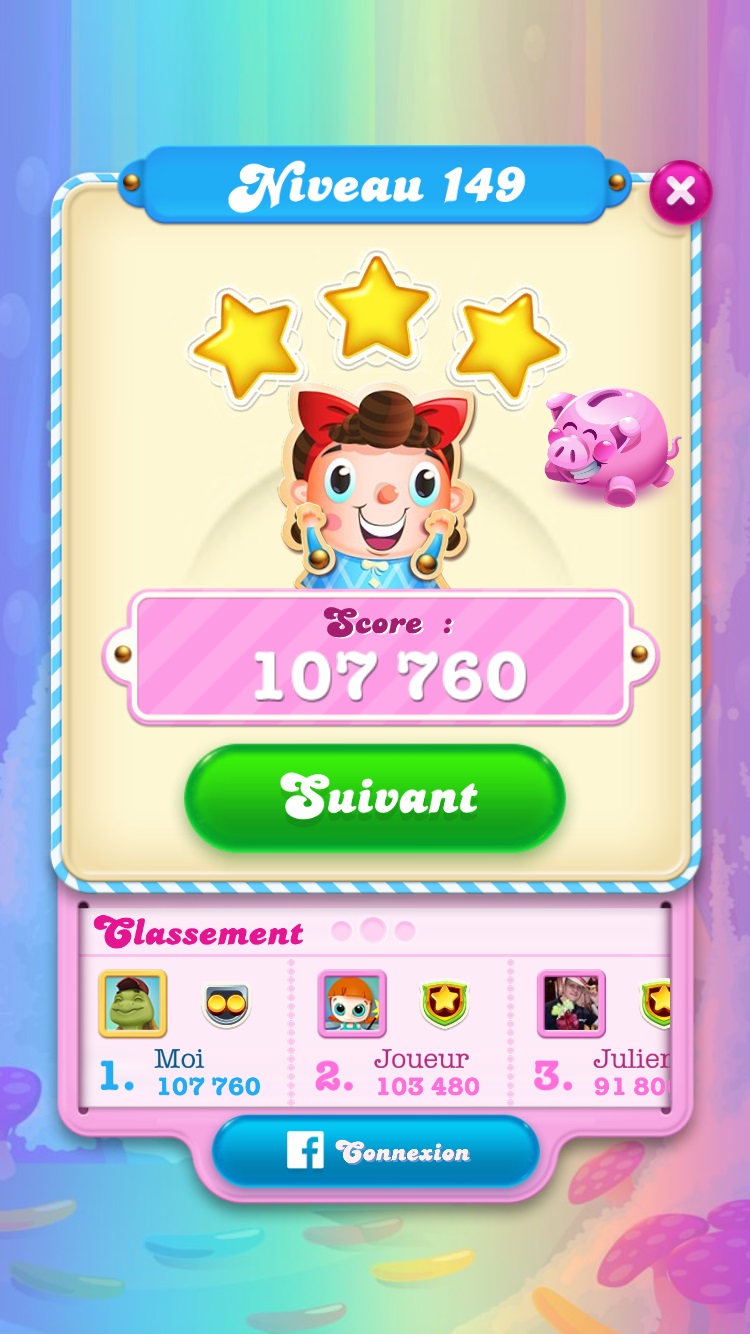Close the Niveau 149 result dialog
The width and height of the screenshot is (750, 1334).
point(681,191)
